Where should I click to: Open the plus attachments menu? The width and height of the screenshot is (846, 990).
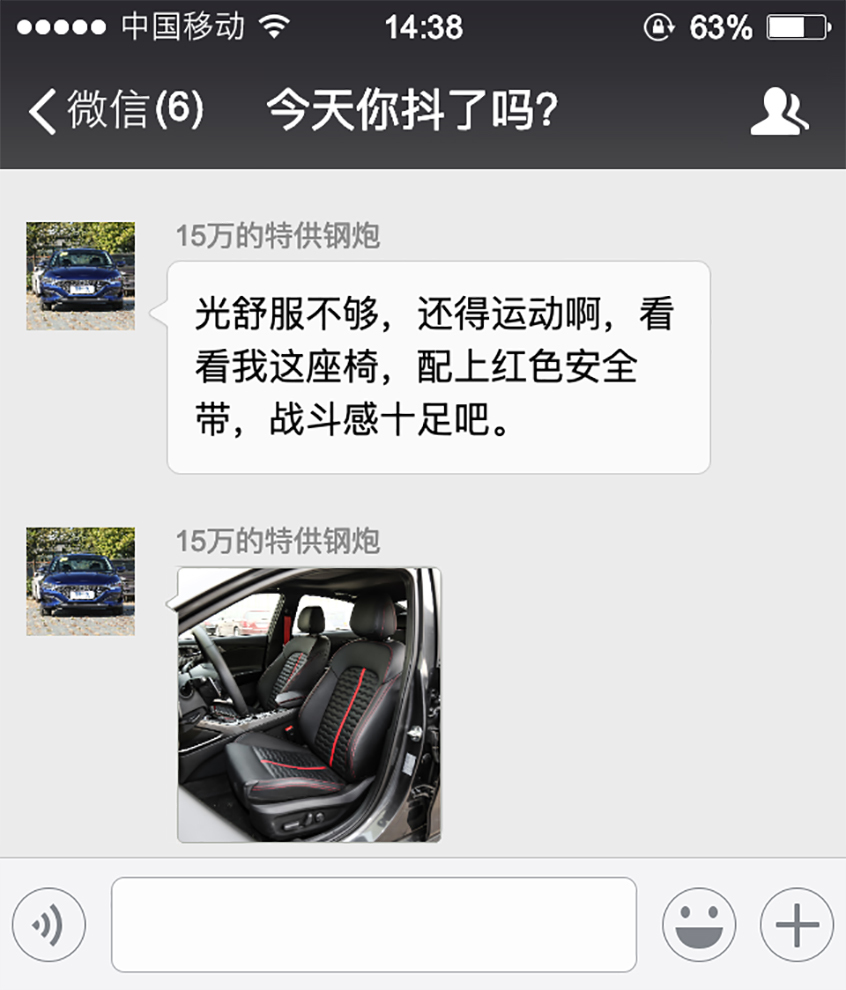click(x=796, y=925)
